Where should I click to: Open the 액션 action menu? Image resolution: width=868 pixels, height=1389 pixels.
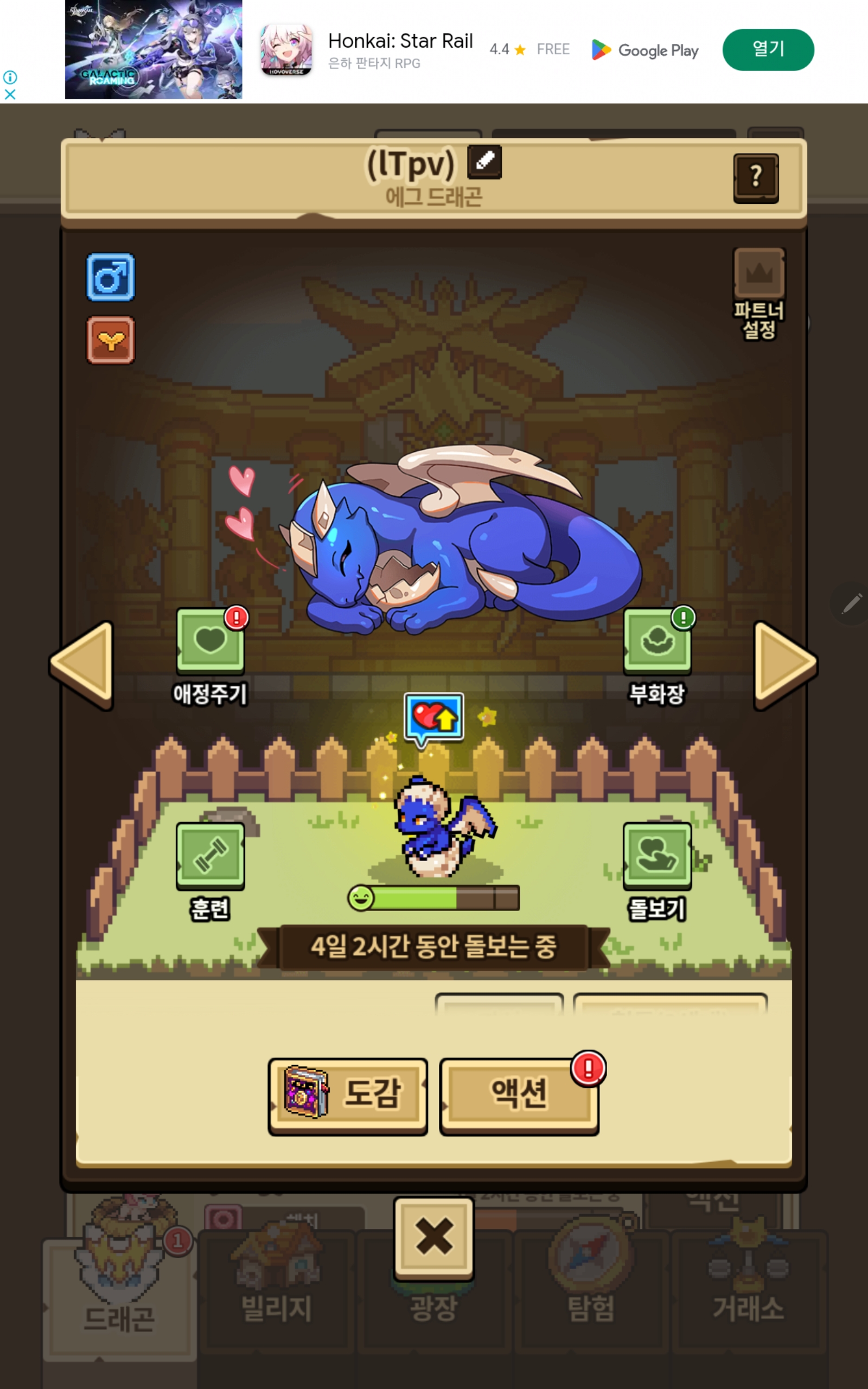pyautogui.click(x=519, y=1095)
